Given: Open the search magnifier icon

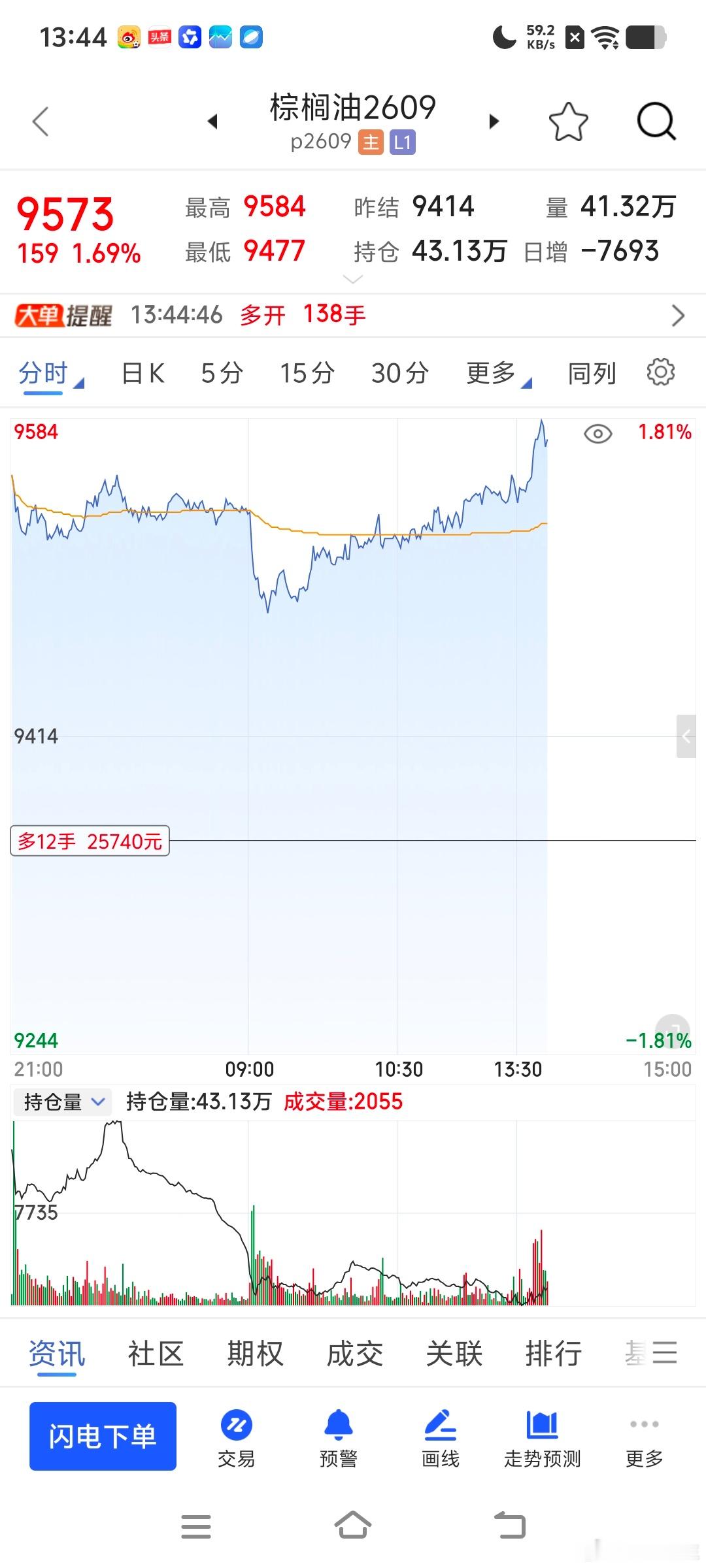Looking at the screenshot, I should click(x=656, y=122).
